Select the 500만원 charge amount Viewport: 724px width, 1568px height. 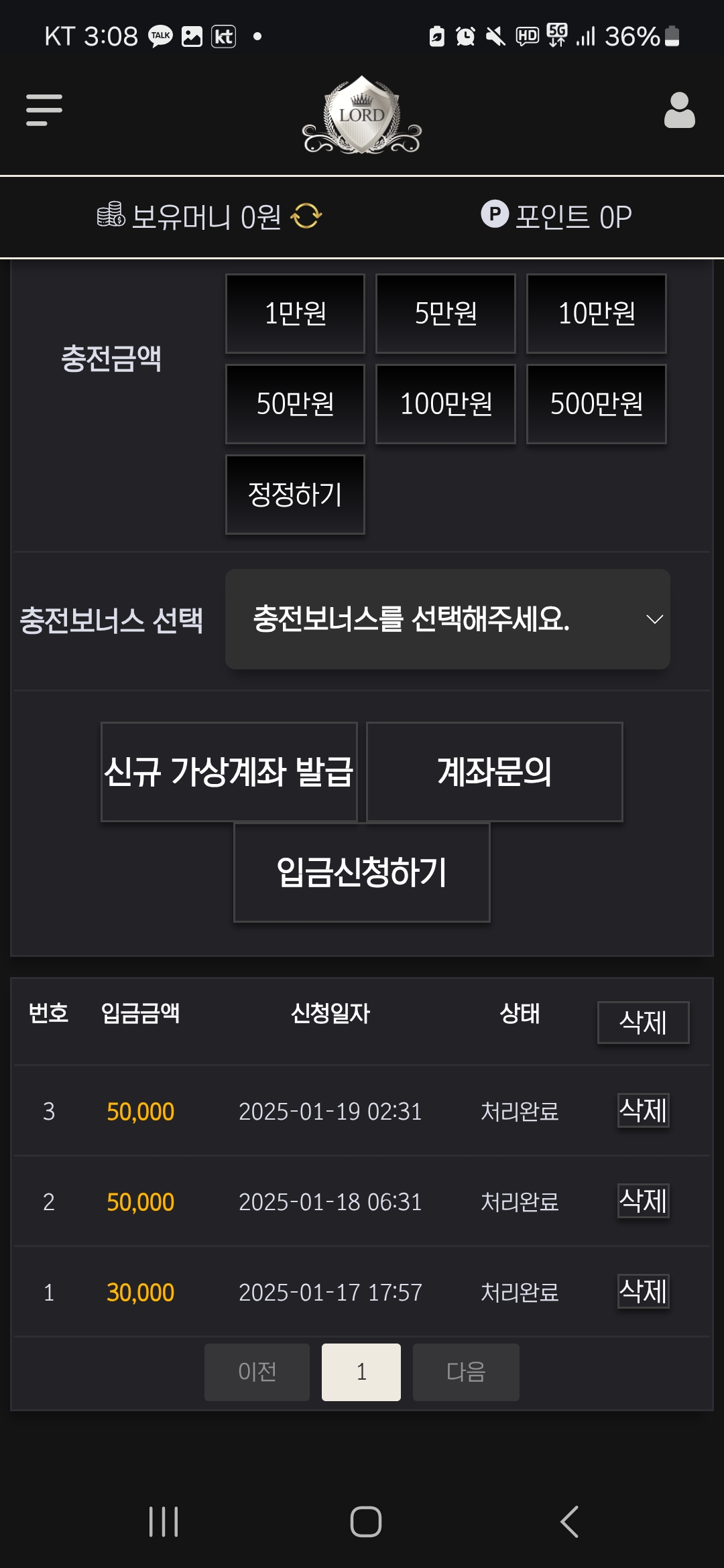pyautogui.click(x=597, y=404)
